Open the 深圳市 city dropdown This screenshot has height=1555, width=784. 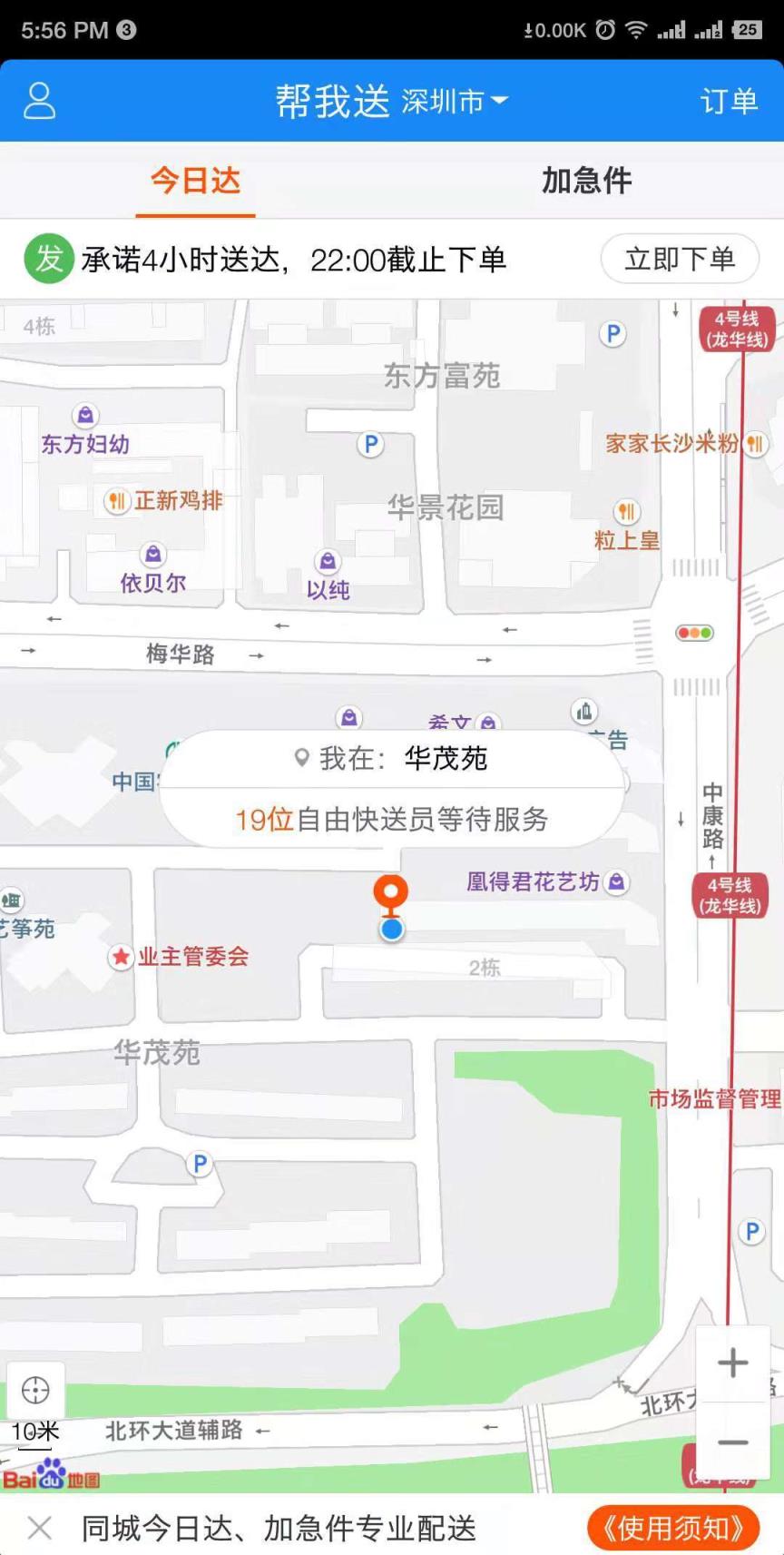point(453,102)
